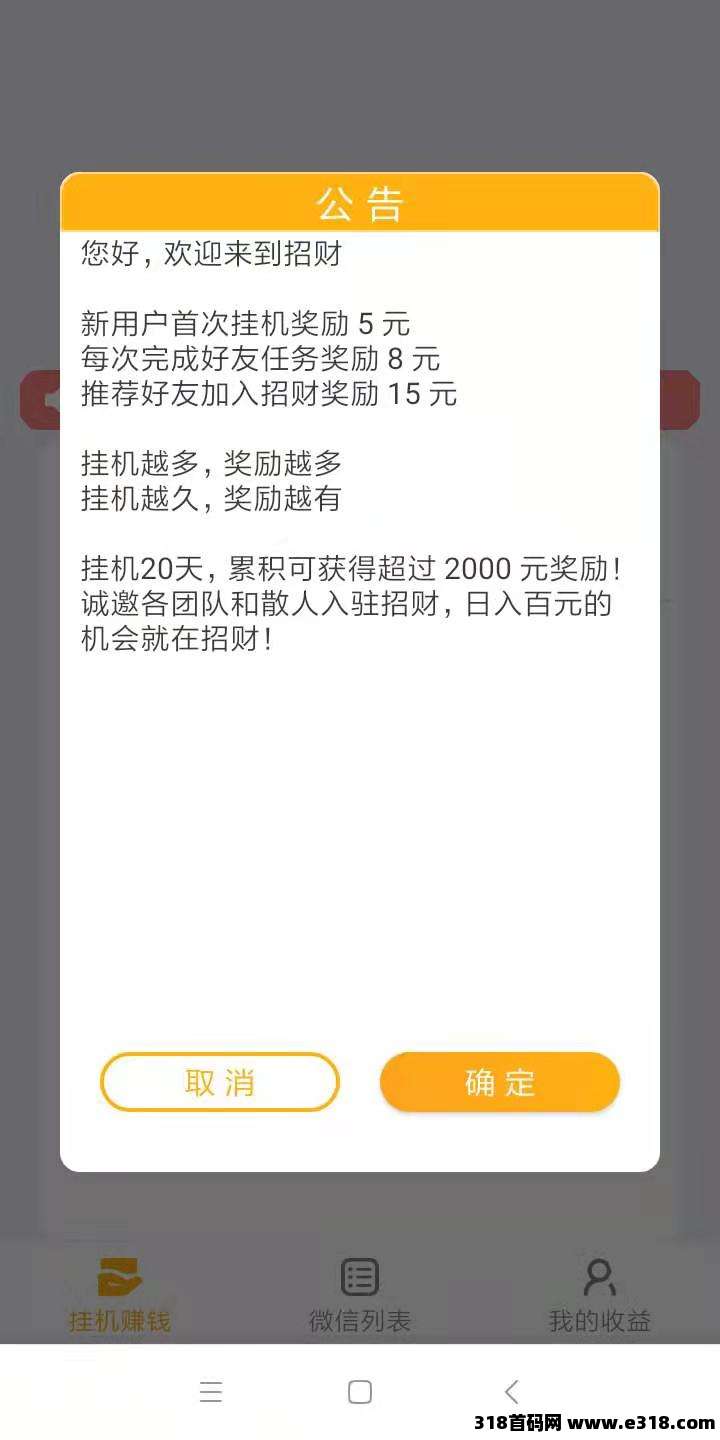Tap the person icon for 我的收益
The width and height of the screenshot is (720, 1440).
tap(597, 1277)
